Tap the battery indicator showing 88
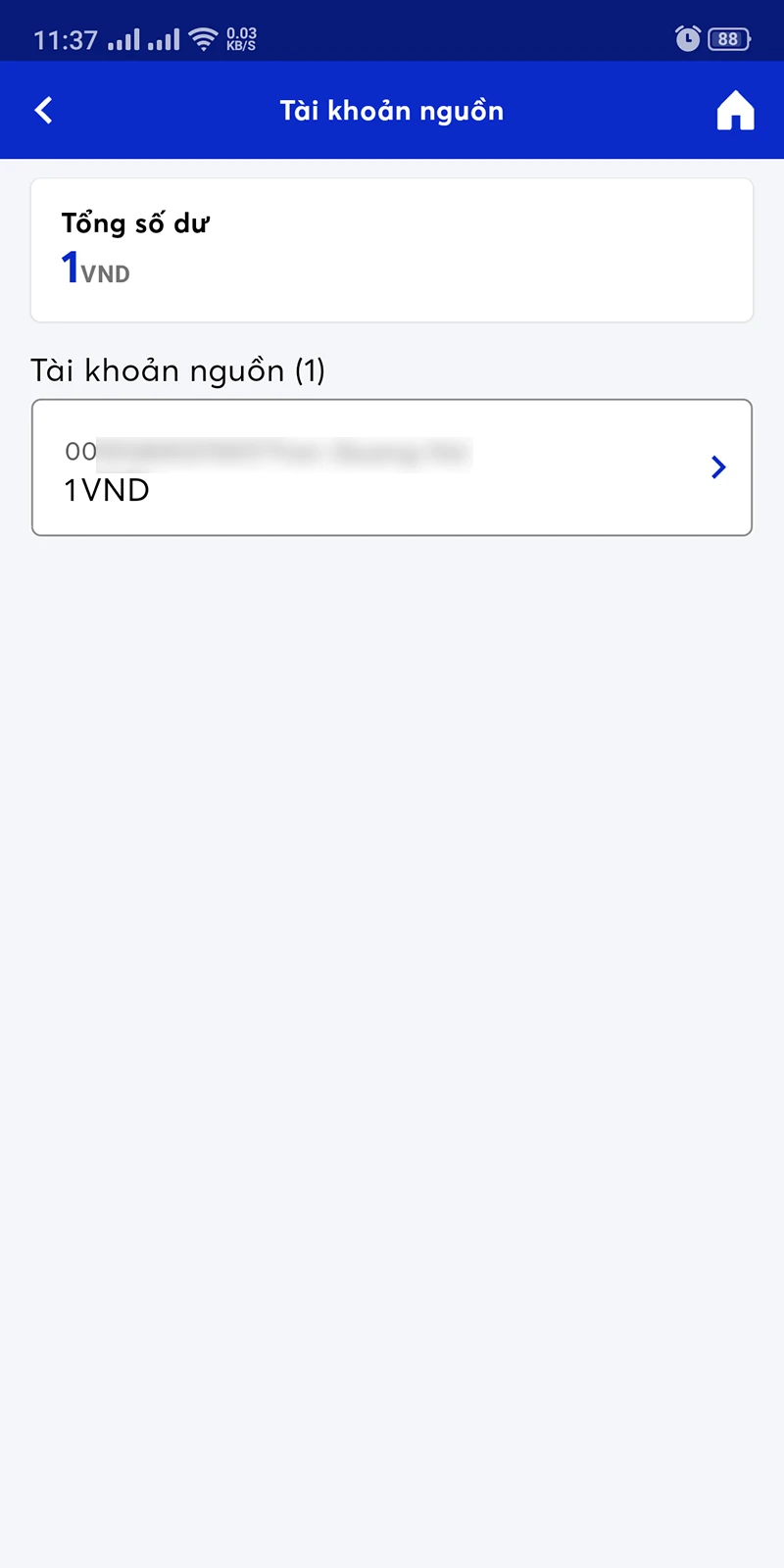This screenshot has height=1568, width=784. [x=726, y=38]
